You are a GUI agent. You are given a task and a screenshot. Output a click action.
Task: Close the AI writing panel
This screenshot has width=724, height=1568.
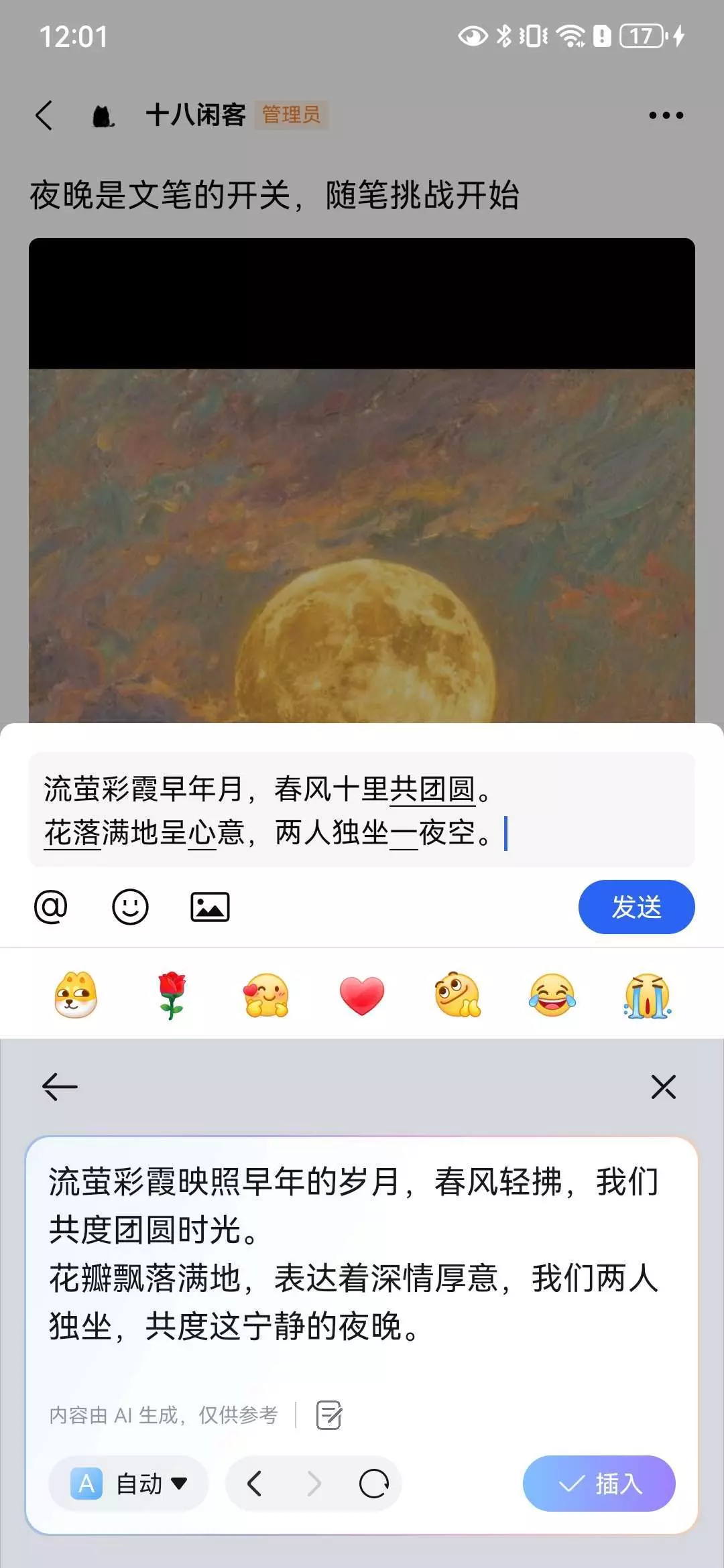(663, 1087)
